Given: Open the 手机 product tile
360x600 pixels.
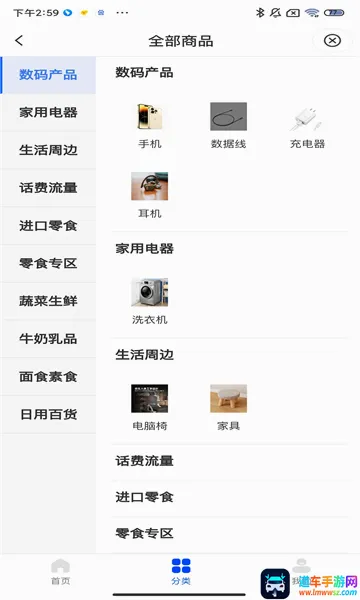Looking at the screenshot, I should pos(150,126).
